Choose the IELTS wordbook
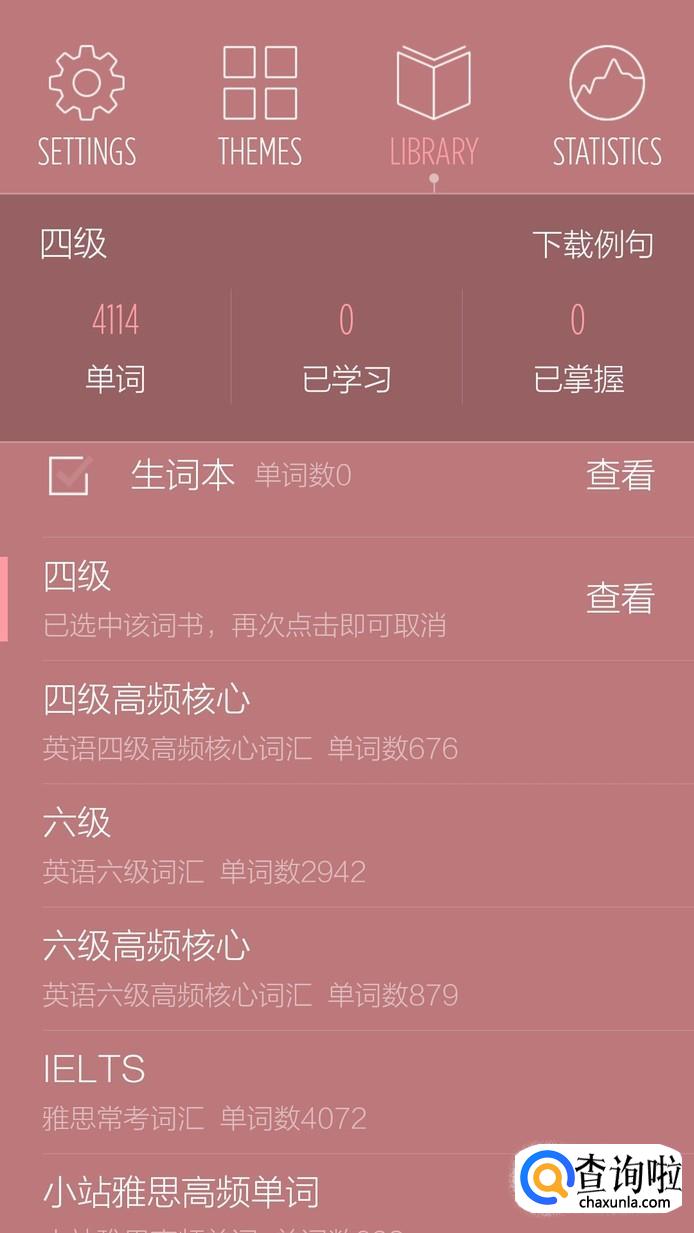Viewport: 694px width, 1233px height. [x=250, y=1091]
